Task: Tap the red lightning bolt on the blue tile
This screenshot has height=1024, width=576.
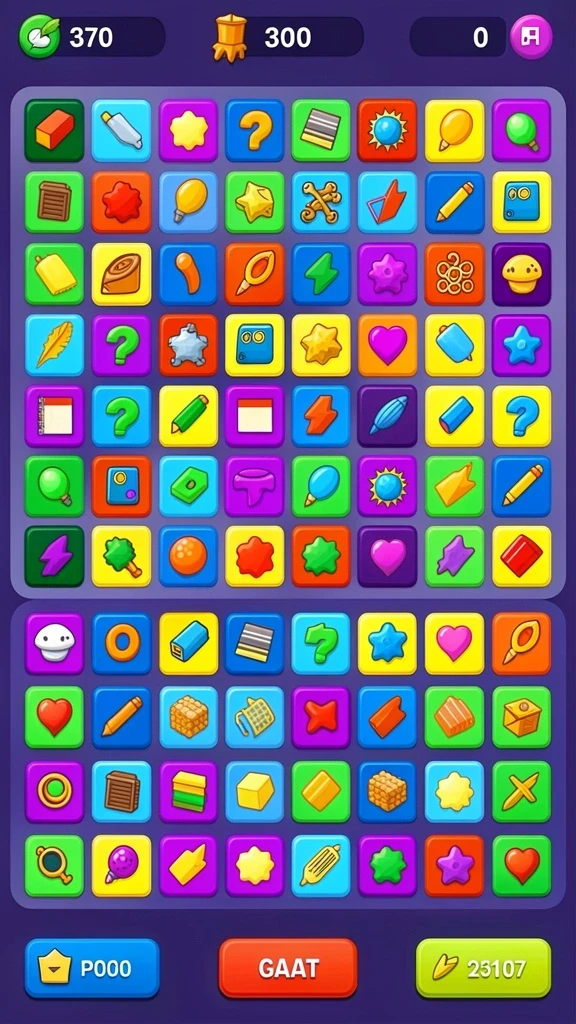Action: pos(321,416)
